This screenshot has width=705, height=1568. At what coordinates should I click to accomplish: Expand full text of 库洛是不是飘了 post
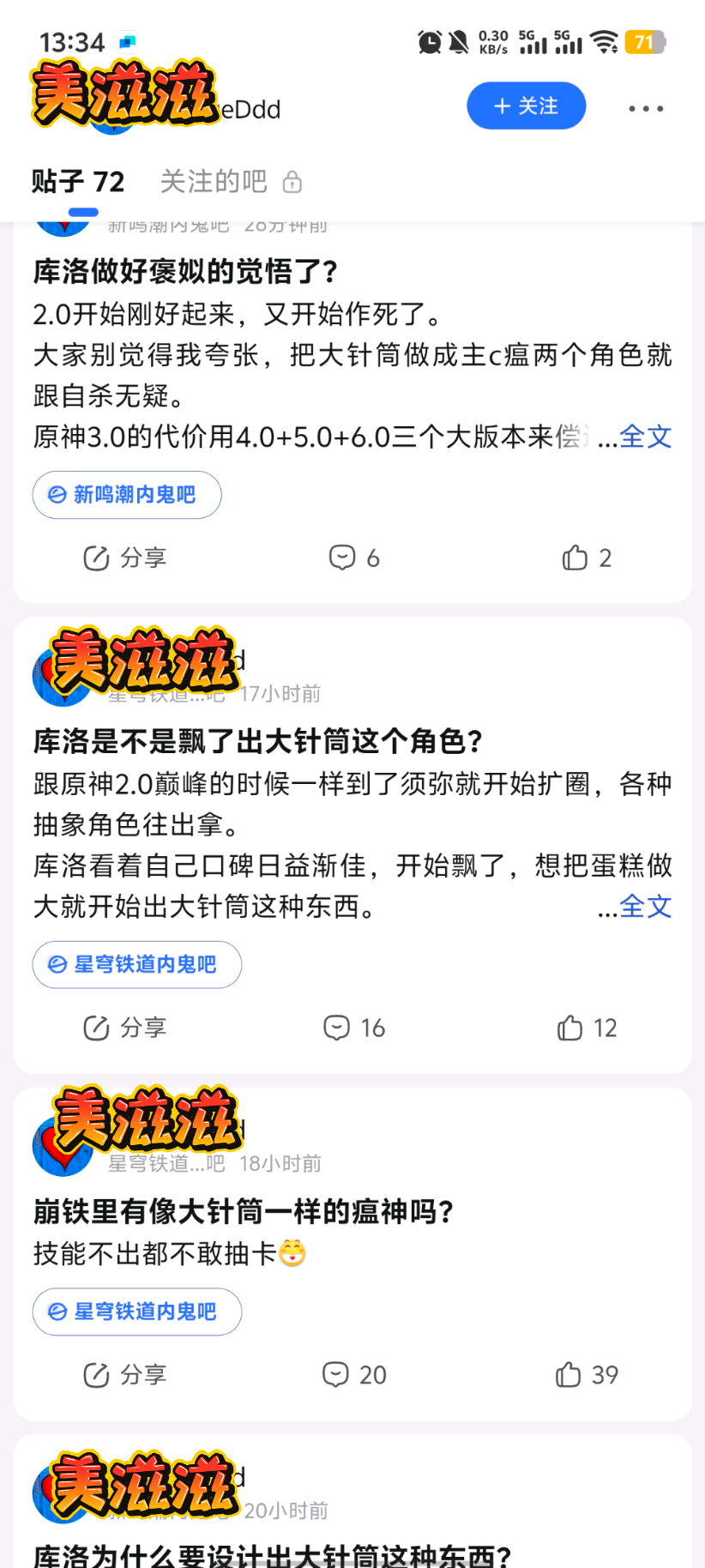click(645, 907)
